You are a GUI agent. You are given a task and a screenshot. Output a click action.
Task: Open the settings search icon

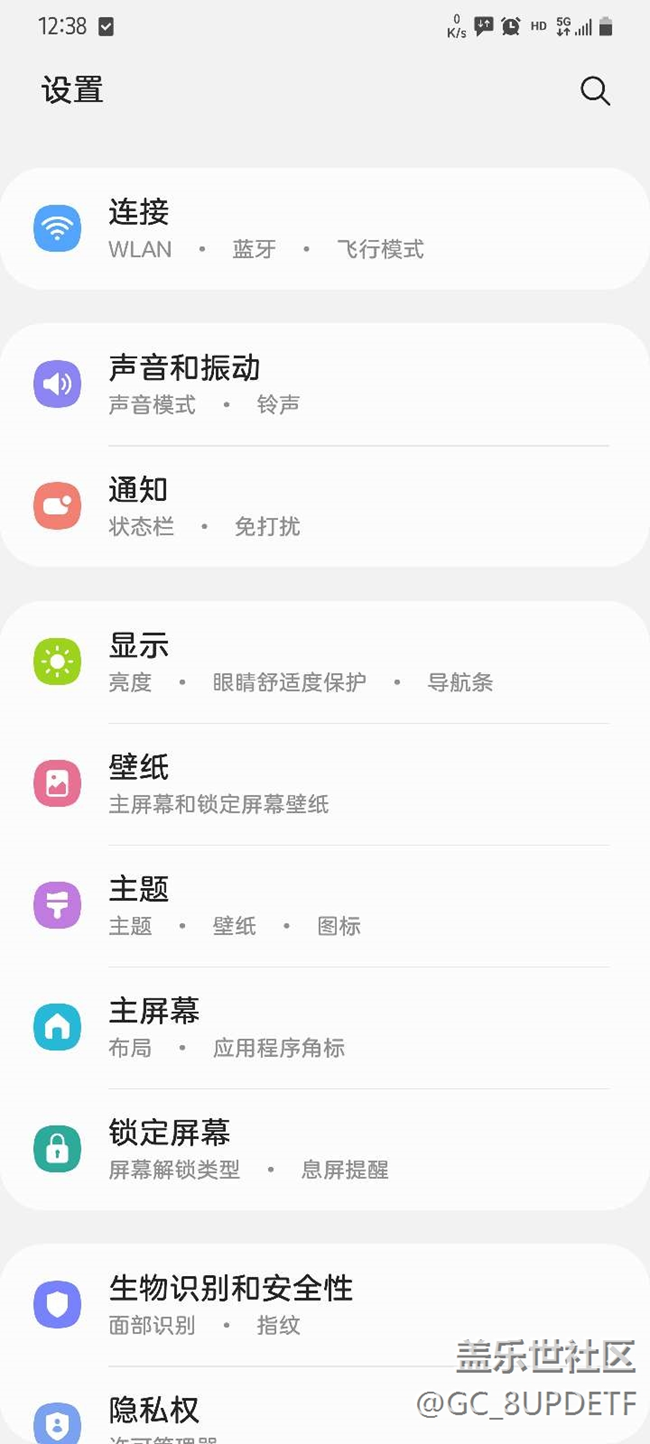[595, 91]
